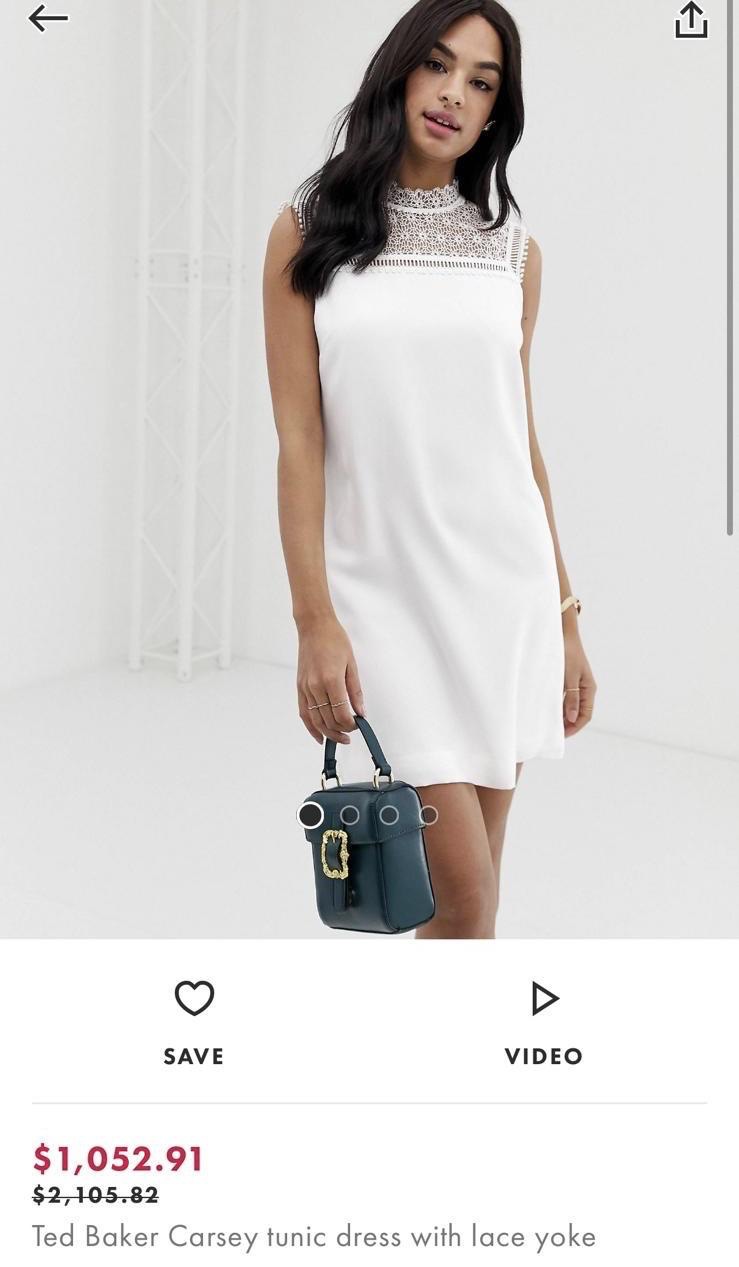
Task: Jump to the second product photo dot
Action: 349,815
